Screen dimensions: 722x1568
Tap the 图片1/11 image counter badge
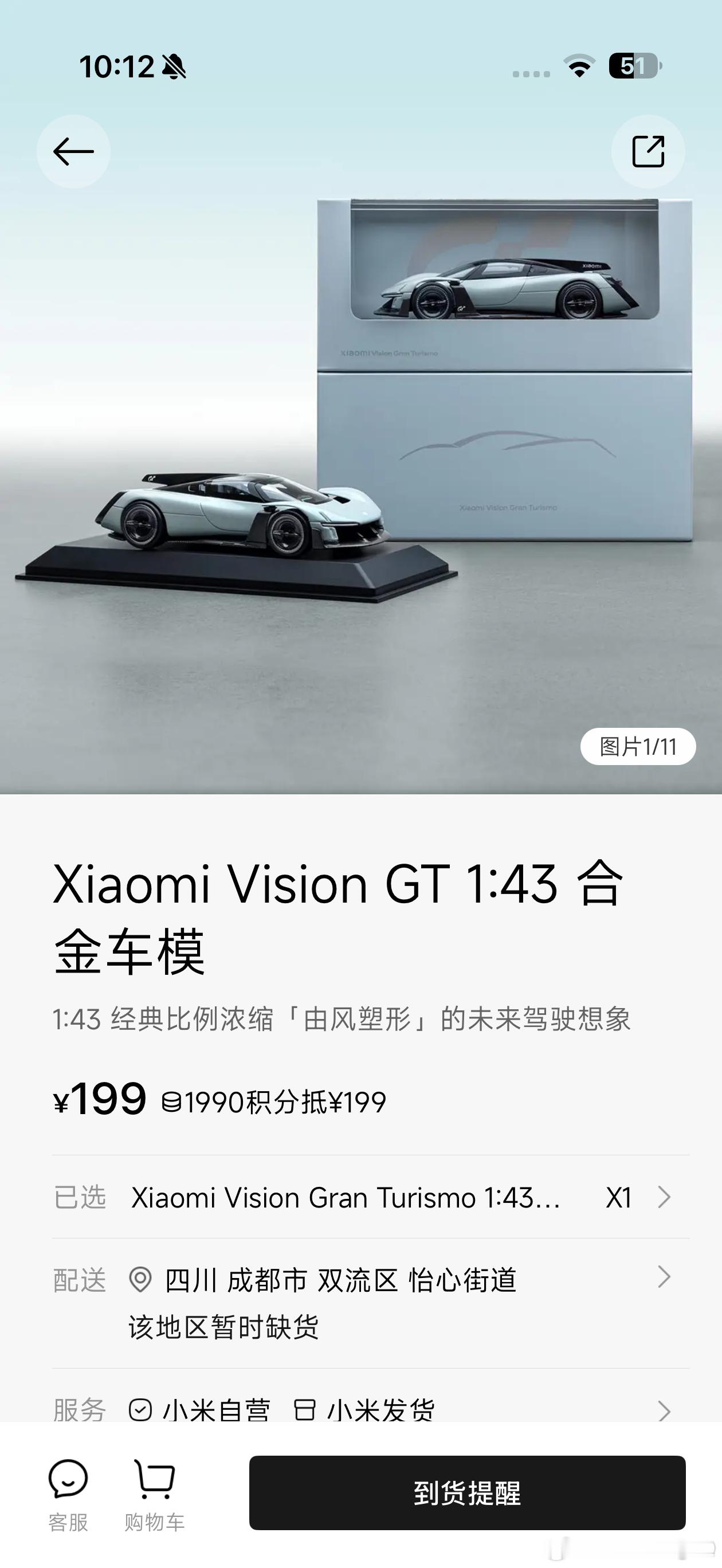click(x=638, y=747)
